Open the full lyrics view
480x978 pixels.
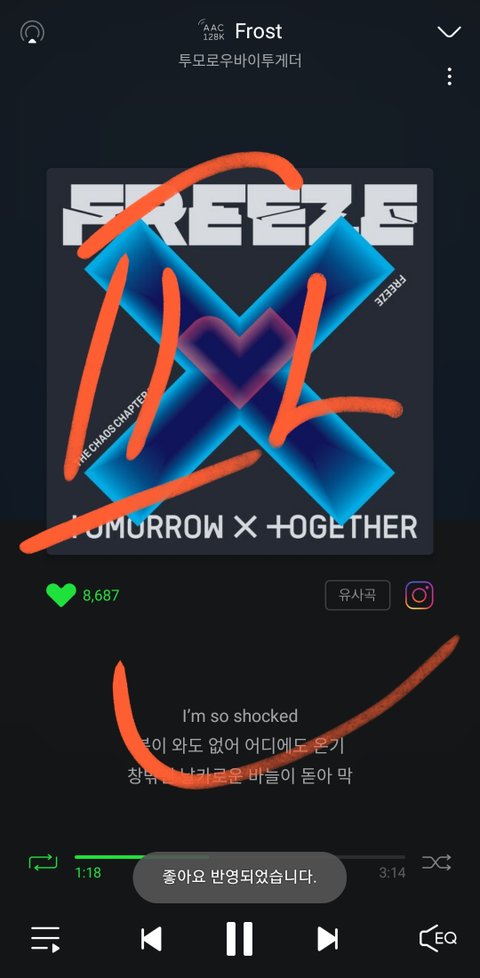click(x=240, y=746)
